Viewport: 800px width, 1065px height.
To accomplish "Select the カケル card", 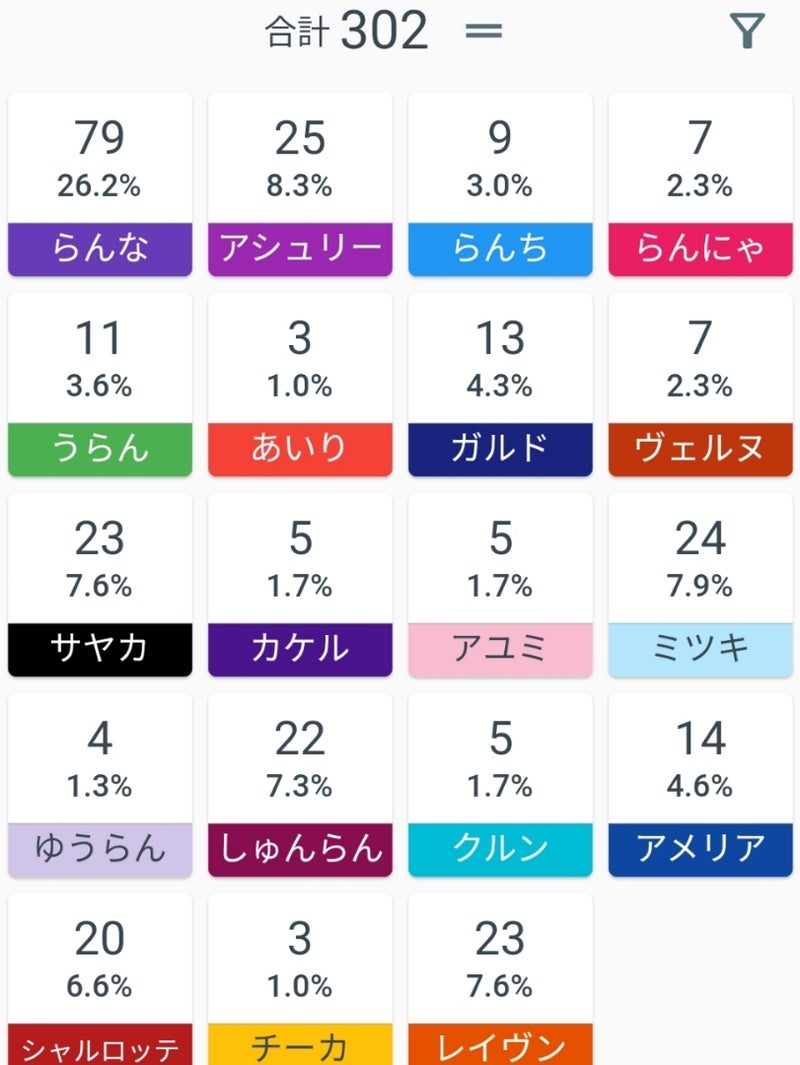I will coord(300,585).
